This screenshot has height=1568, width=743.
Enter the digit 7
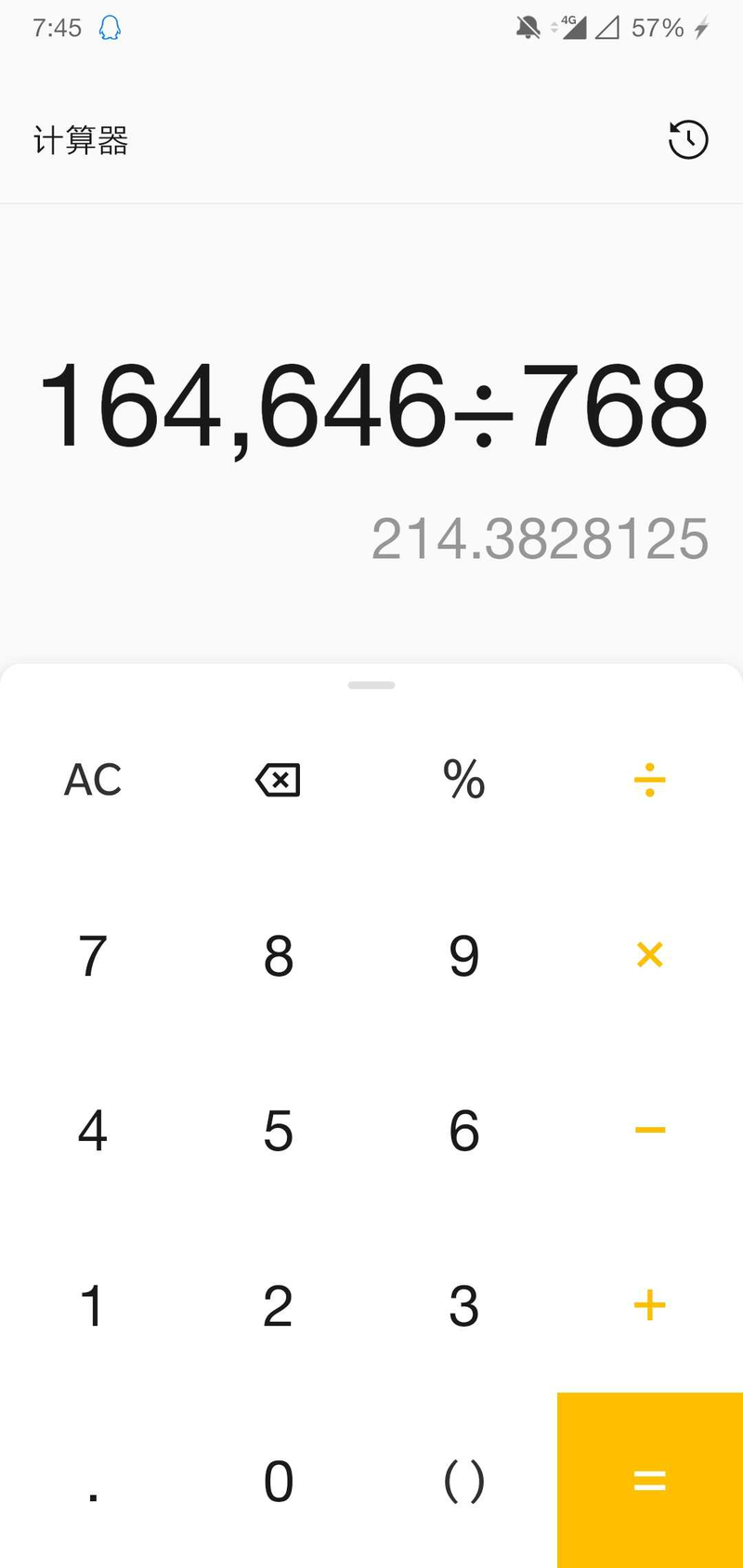93,955
